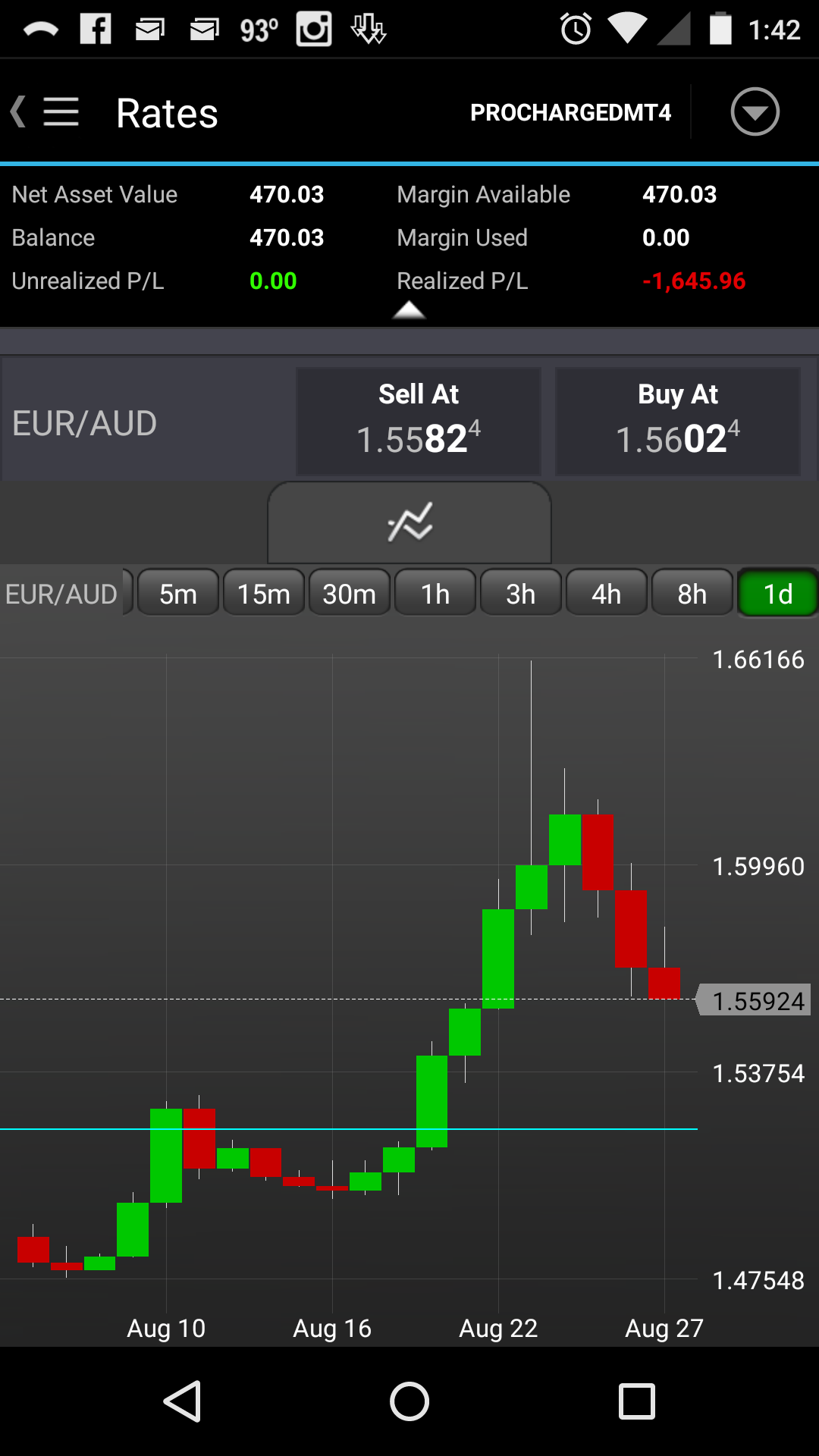The width and height of the screenshot is (819, 1456).
Task: Select the 30m chart interval
Action: click(350, 594)
